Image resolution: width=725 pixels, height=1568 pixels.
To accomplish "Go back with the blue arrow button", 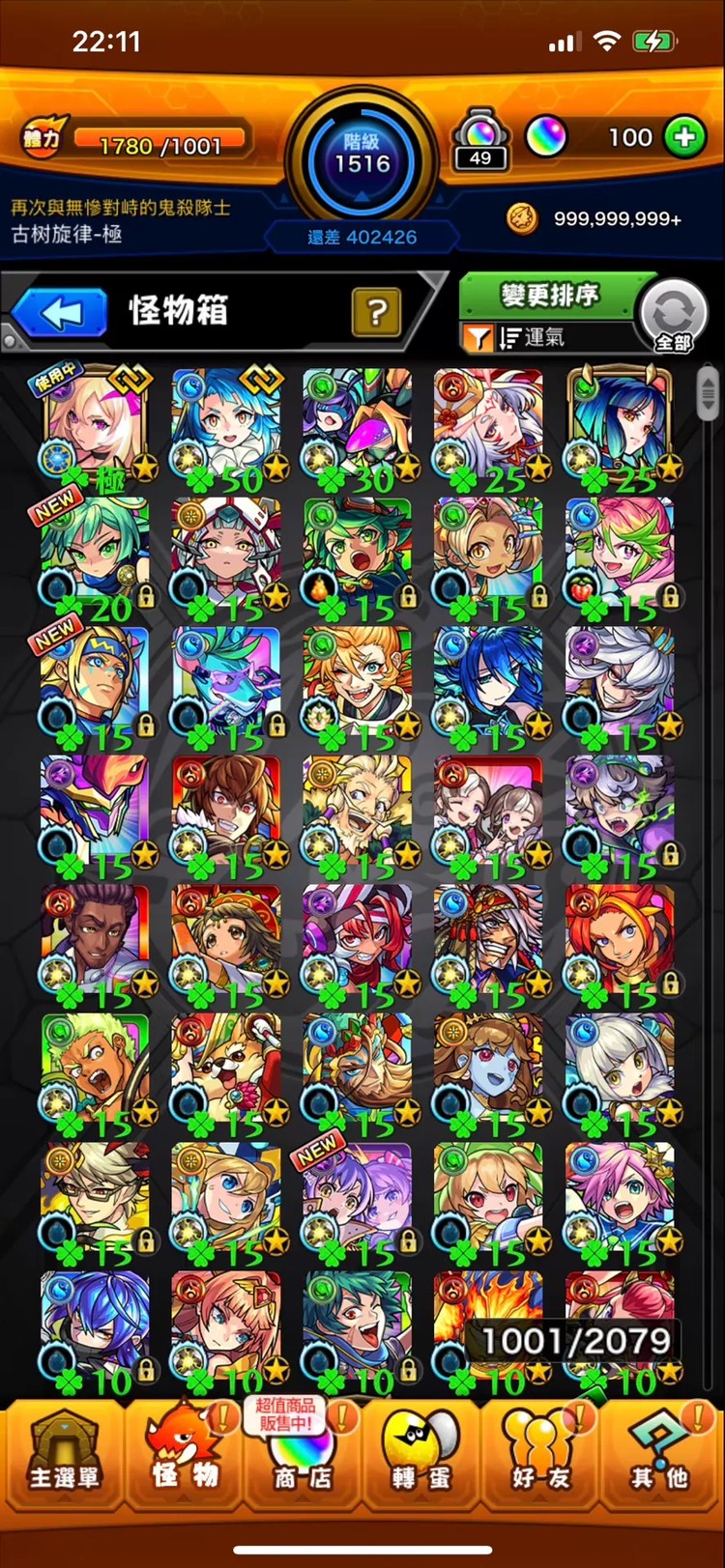I will pos(60,312).
